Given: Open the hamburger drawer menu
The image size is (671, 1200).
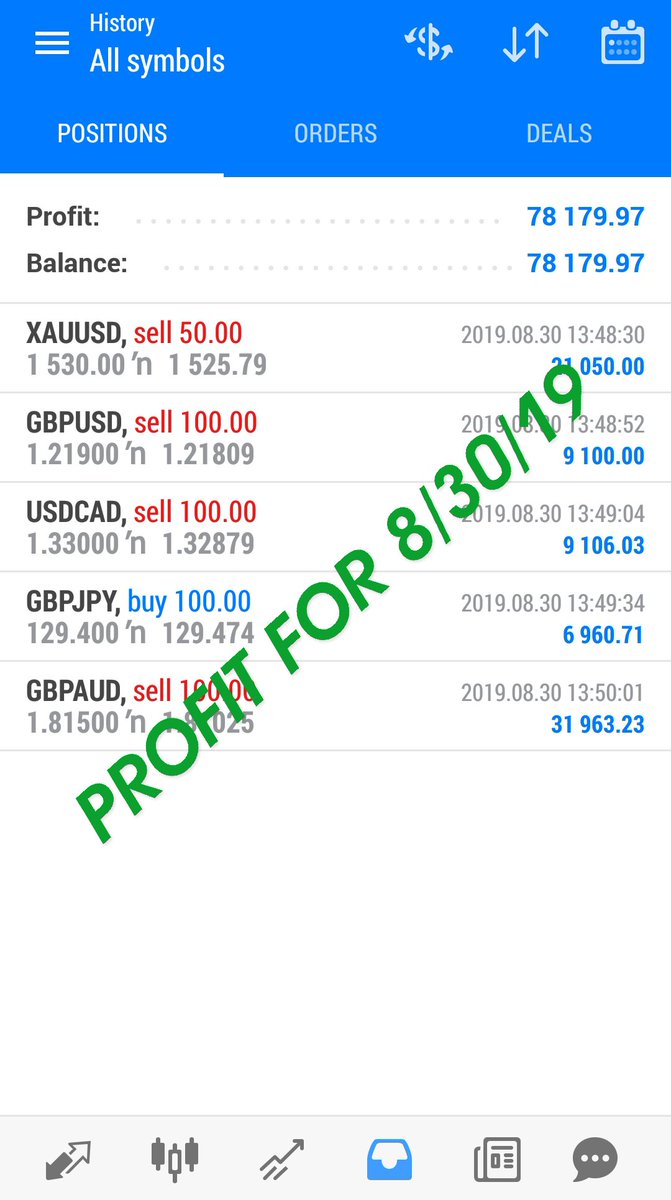Looking at the screenshot, I should click(x=52, y=43).
